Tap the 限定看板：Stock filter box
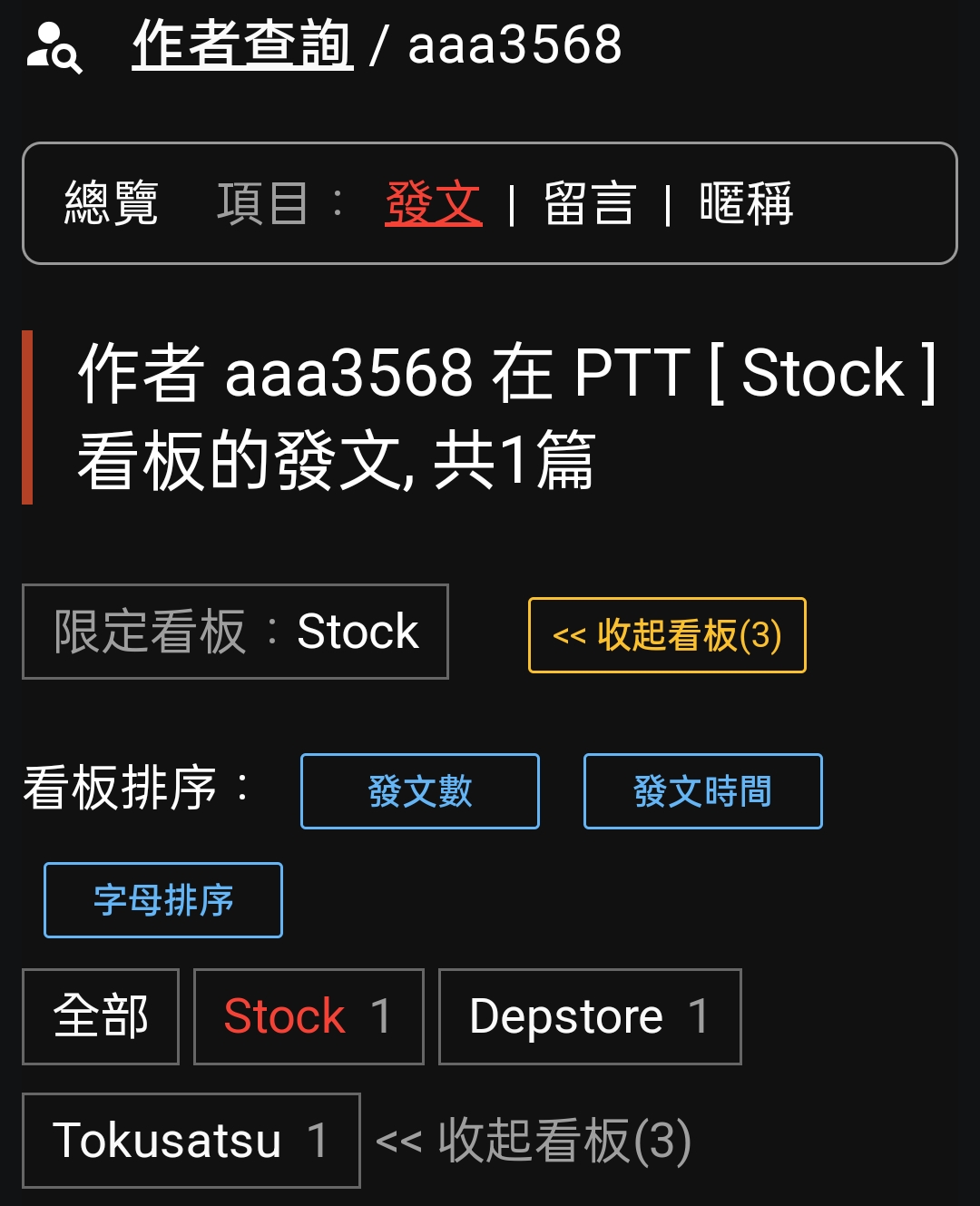This screenshot has width=980, height=1206. coord(235,632)
